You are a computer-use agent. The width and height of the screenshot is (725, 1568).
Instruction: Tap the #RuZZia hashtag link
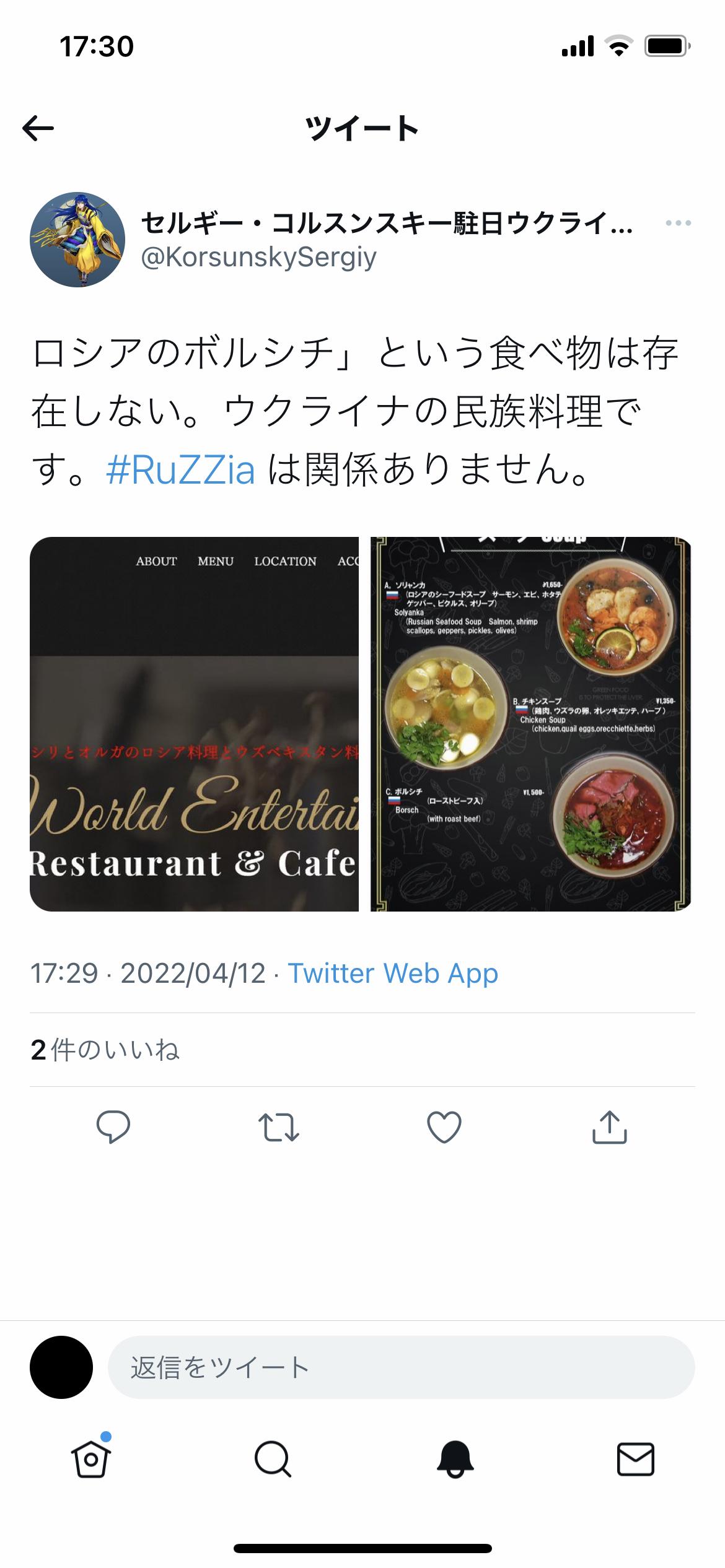tap(181, 469)
